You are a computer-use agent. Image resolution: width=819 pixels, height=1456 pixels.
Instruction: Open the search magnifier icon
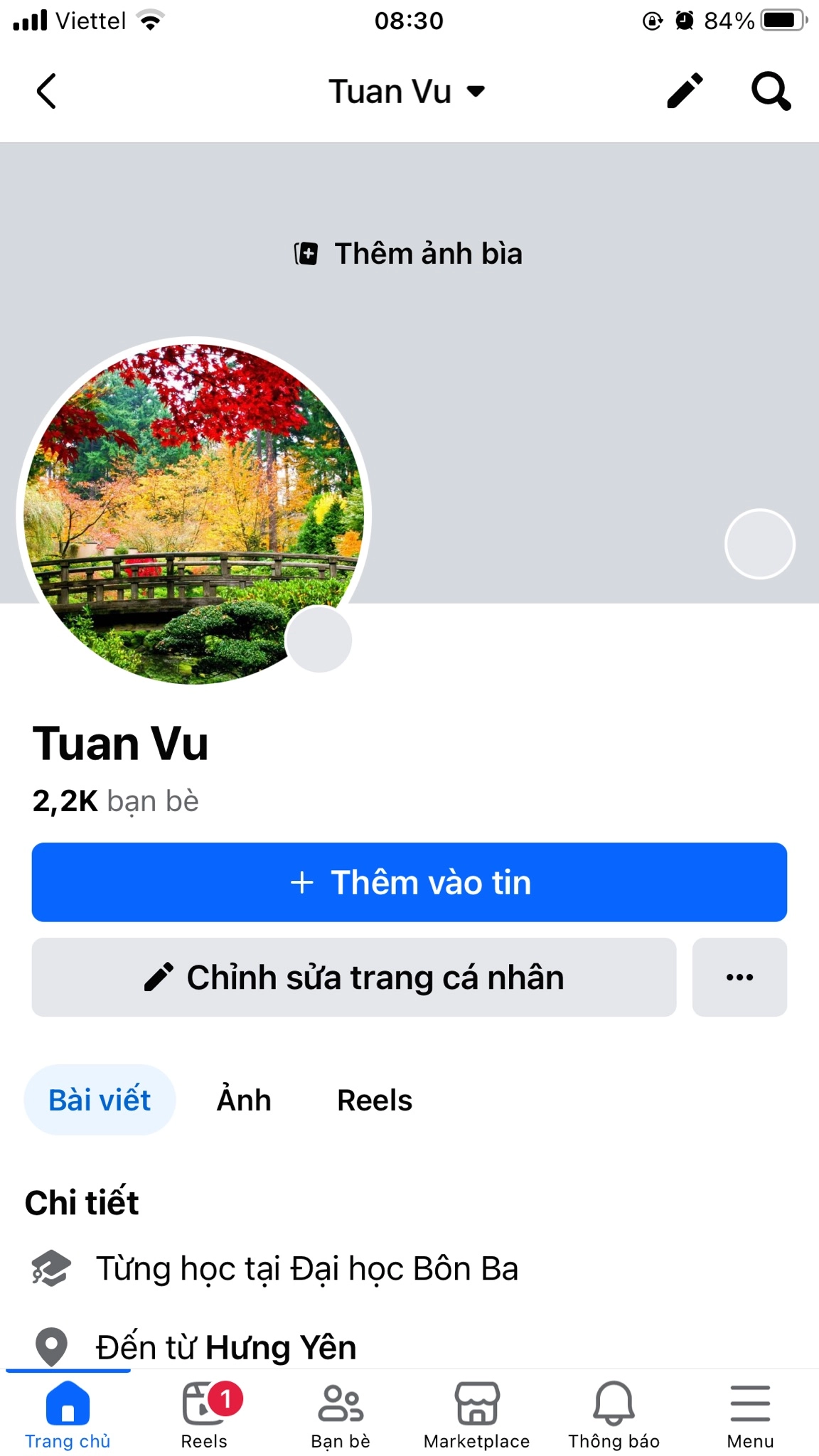click(x=771, y=91)
